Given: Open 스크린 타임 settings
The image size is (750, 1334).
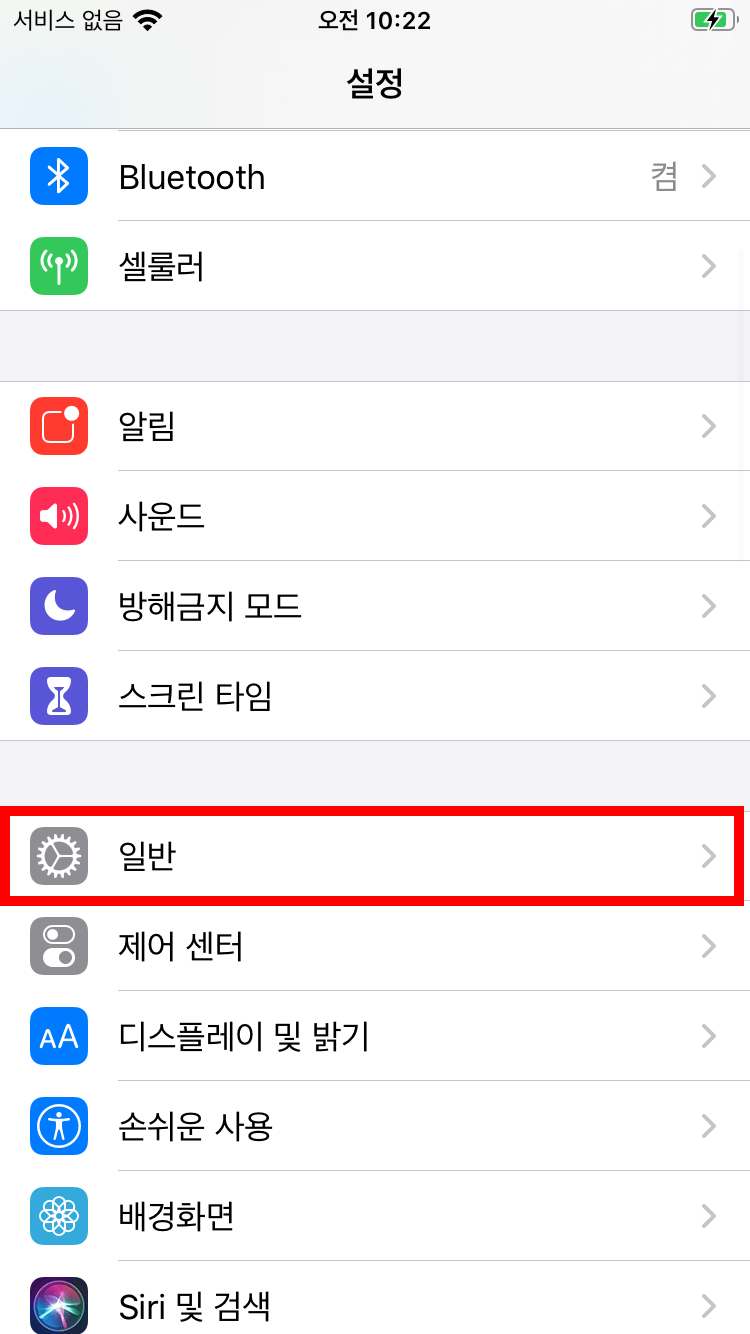Looking at the screenshot, I should 375,696.
